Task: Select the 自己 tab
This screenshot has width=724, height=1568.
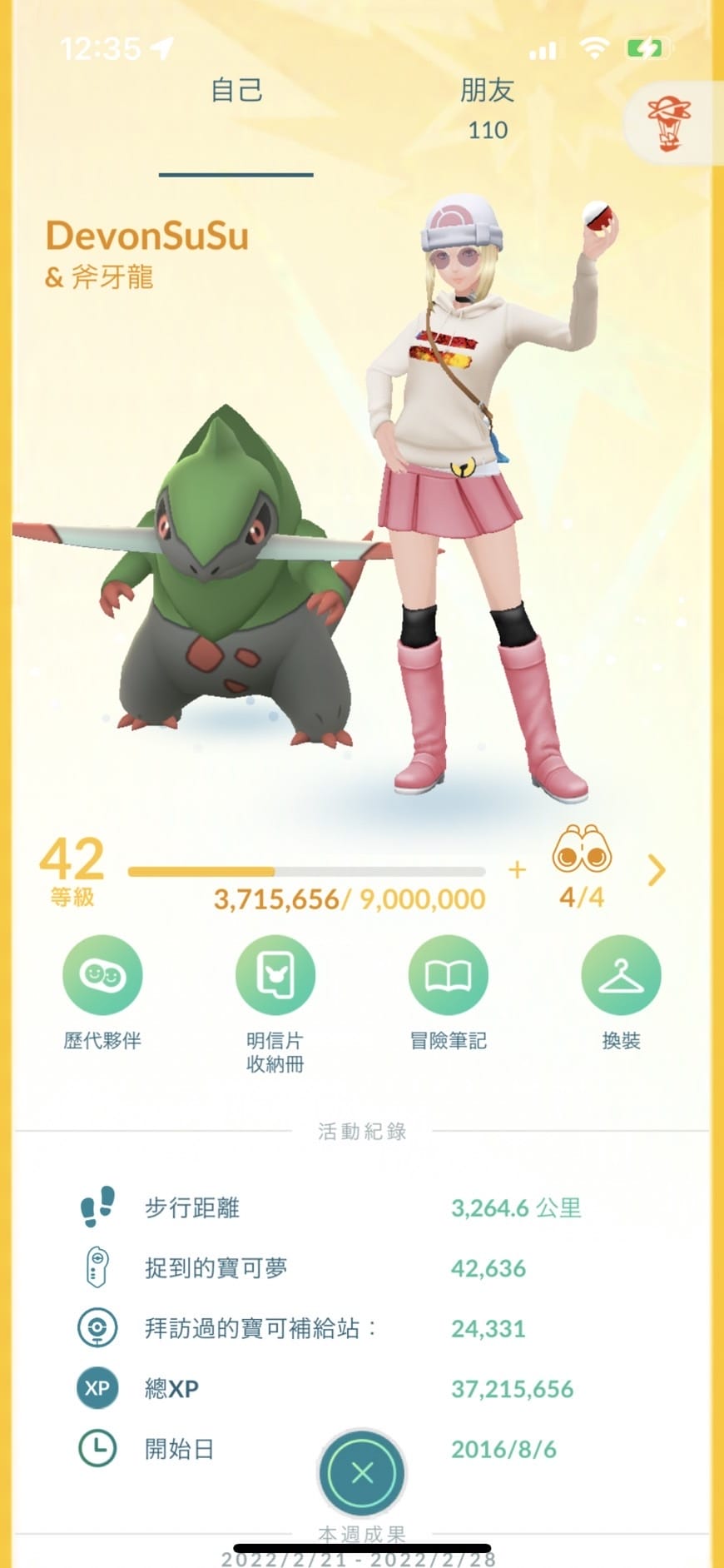Action: click(236, 92)
